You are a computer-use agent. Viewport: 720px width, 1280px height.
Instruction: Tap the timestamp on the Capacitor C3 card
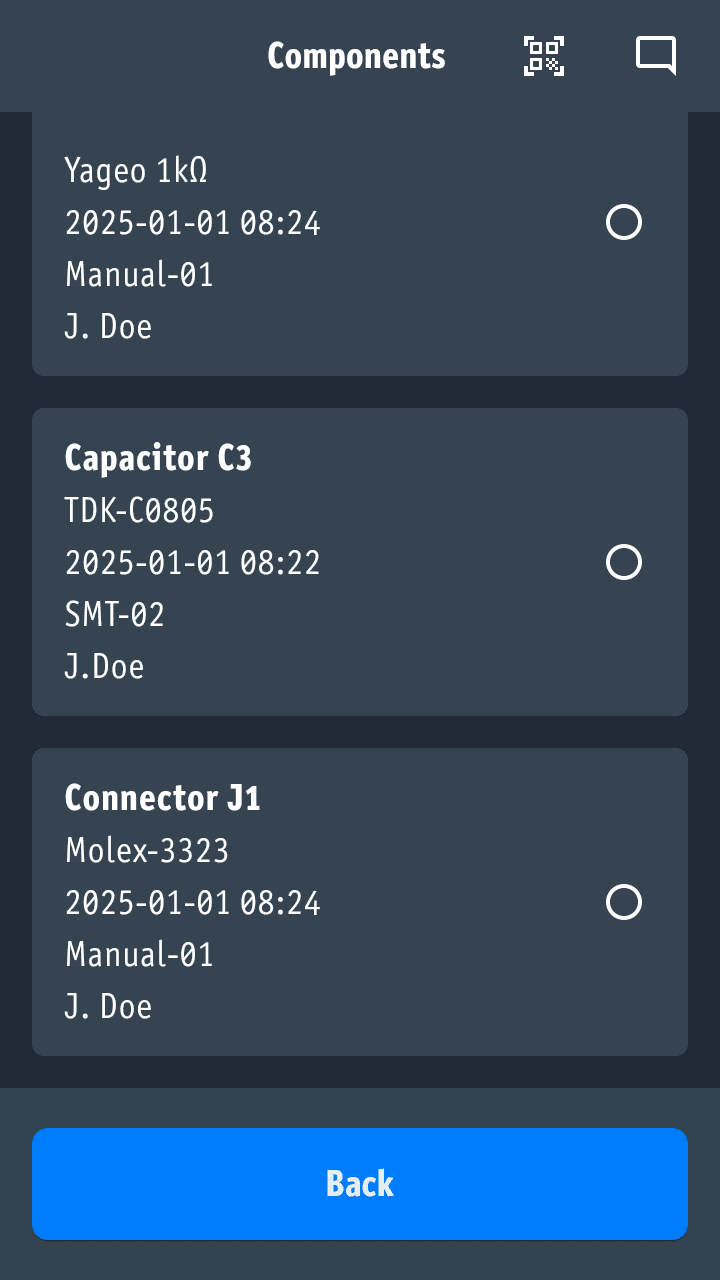(192, 563)
